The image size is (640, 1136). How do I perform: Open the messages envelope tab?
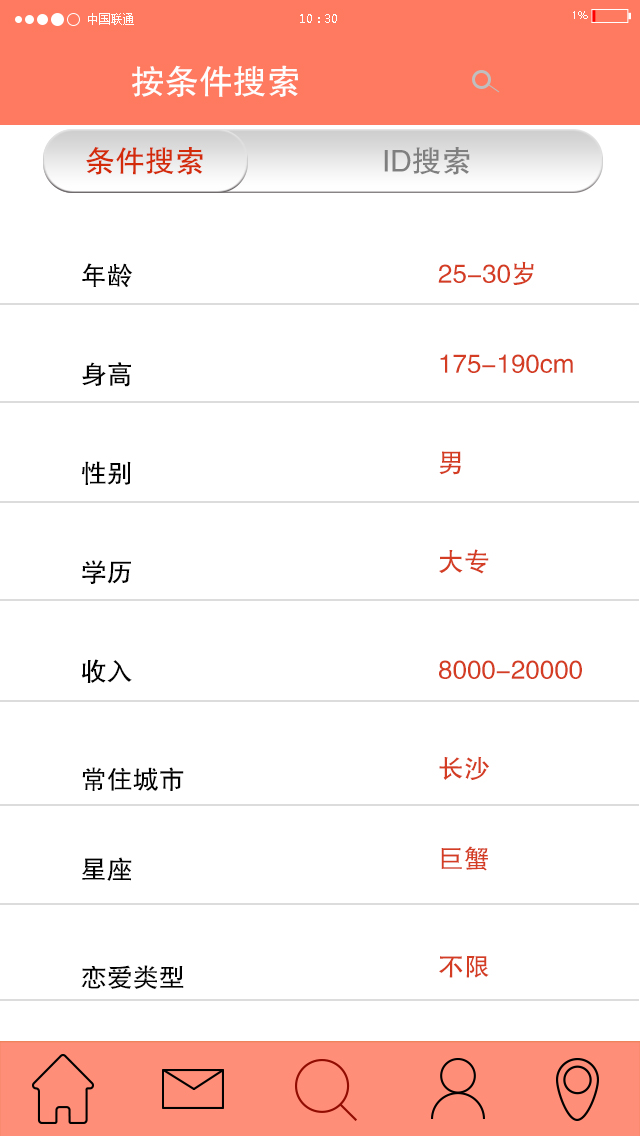pos(193,1089)
